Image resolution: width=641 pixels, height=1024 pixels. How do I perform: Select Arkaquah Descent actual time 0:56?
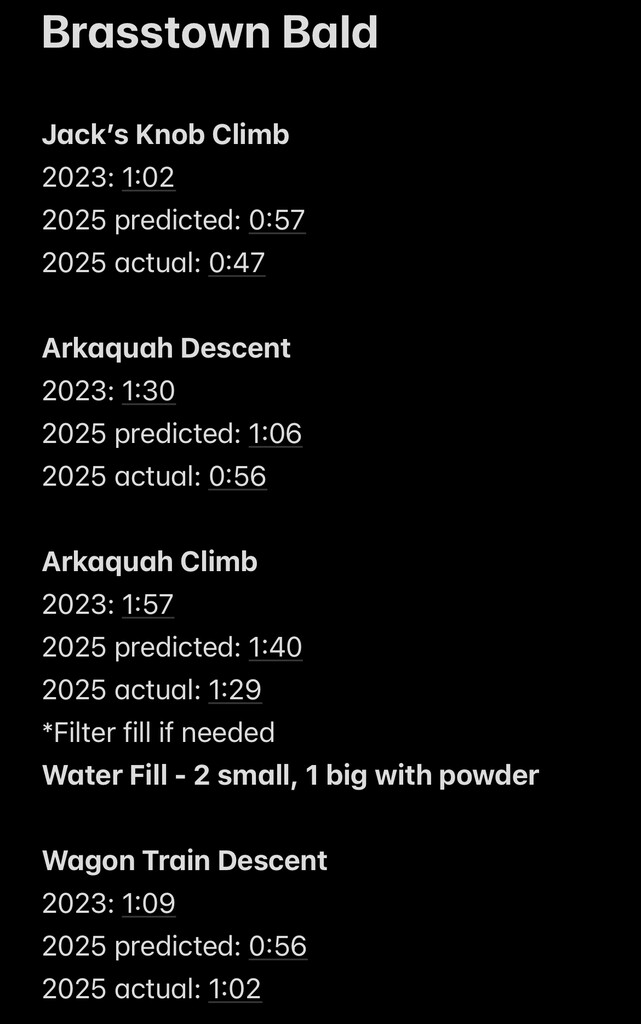tap(237, 477)
